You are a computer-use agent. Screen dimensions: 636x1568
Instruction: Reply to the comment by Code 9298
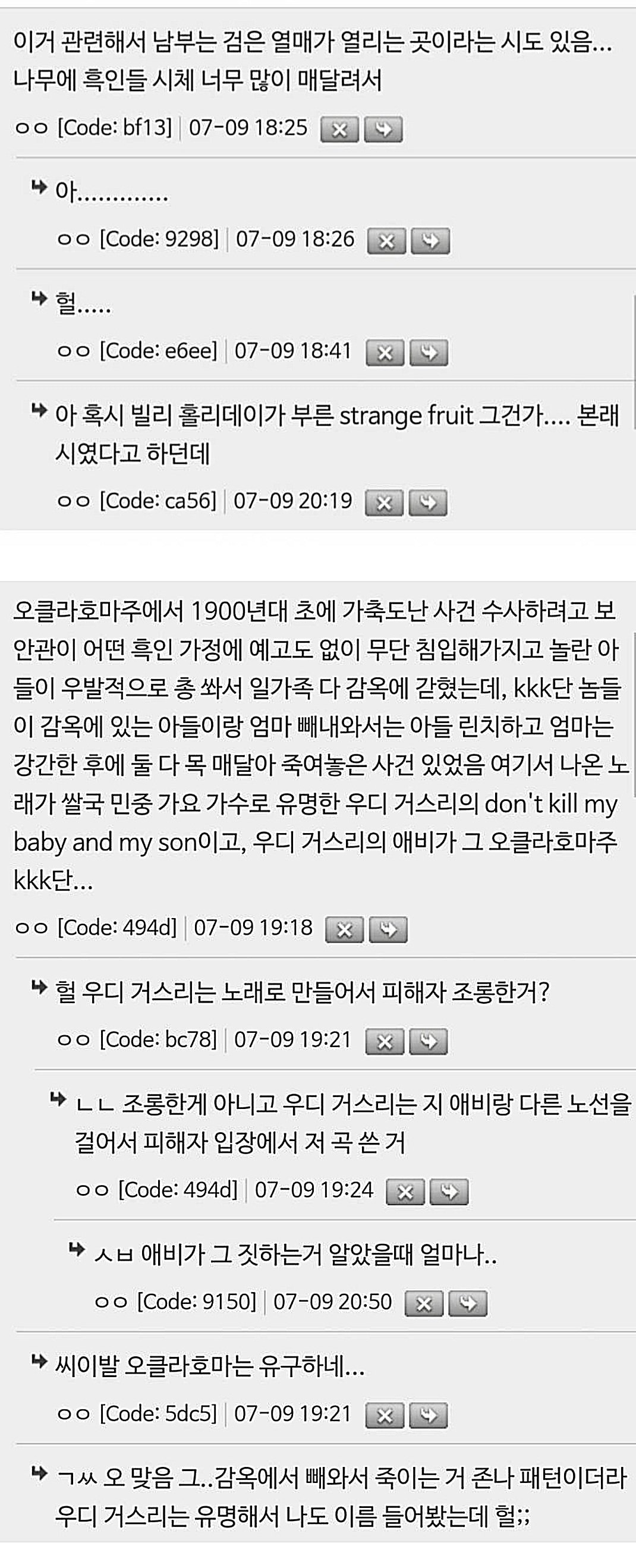point(430,241)
